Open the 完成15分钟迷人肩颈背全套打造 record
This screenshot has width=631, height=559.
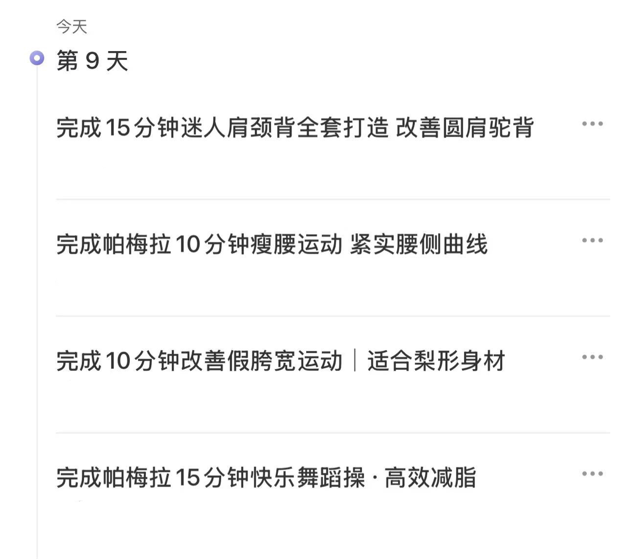click(x=295, y=128)
